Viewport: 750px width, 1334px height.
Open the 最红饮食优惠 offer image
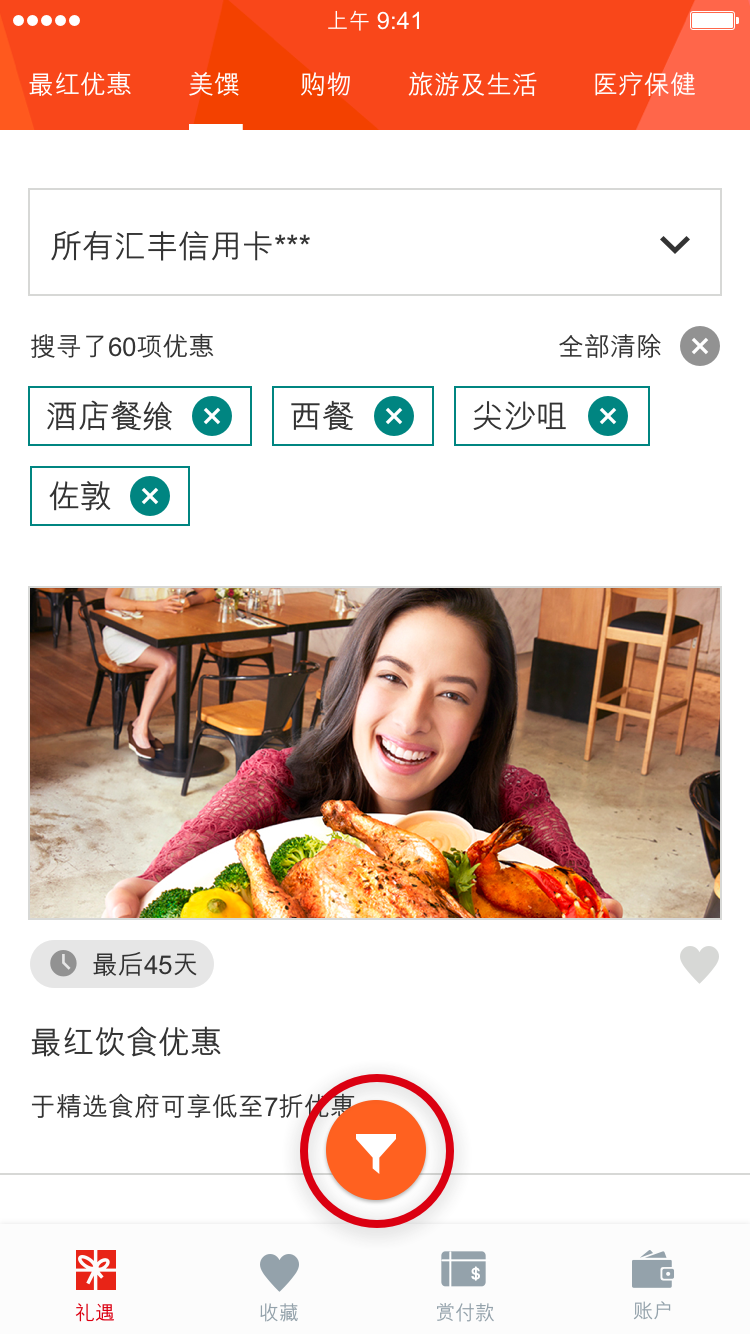pyautogui.click(x=375, y=752)
